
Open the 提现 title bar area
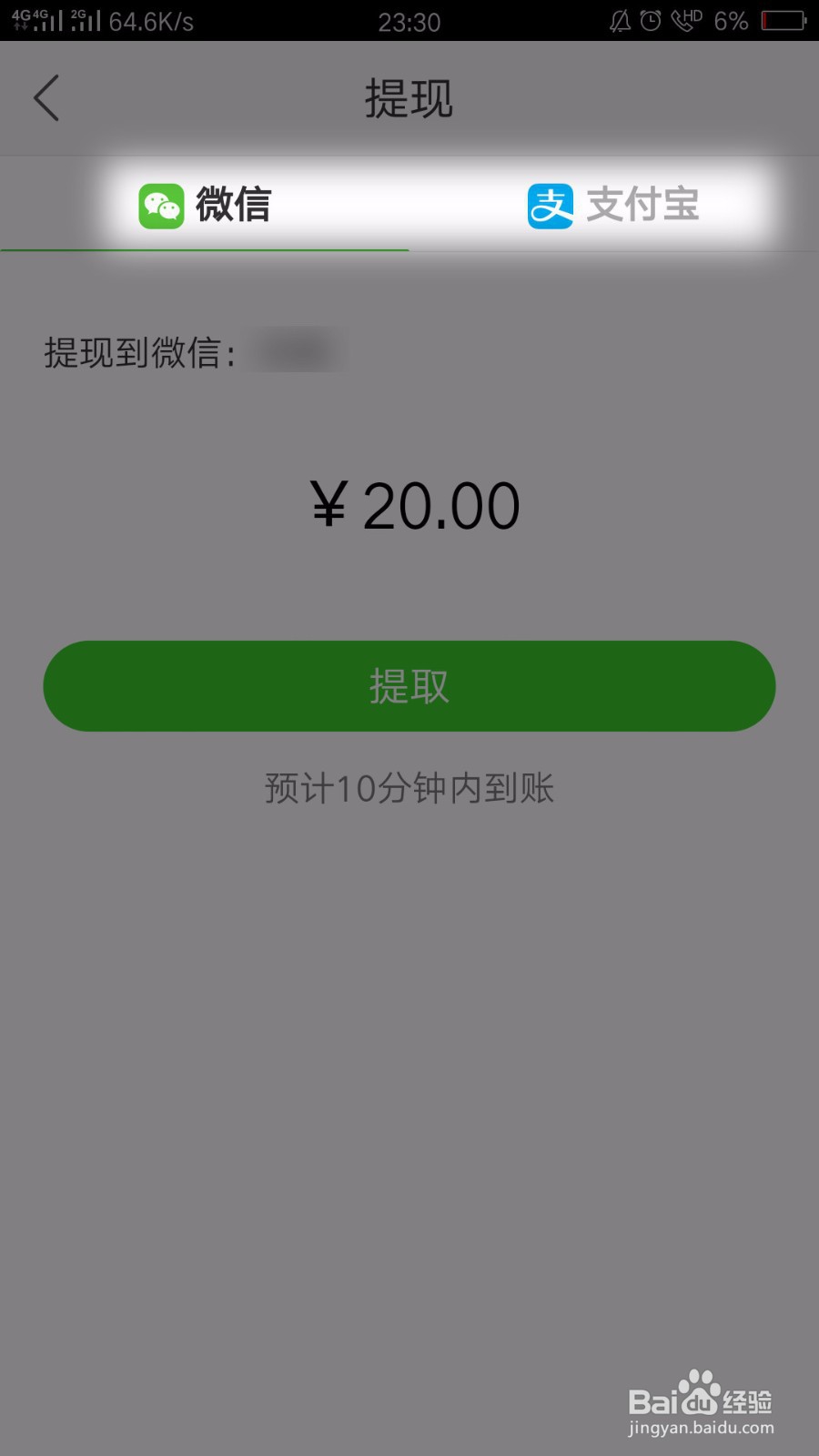409,97
